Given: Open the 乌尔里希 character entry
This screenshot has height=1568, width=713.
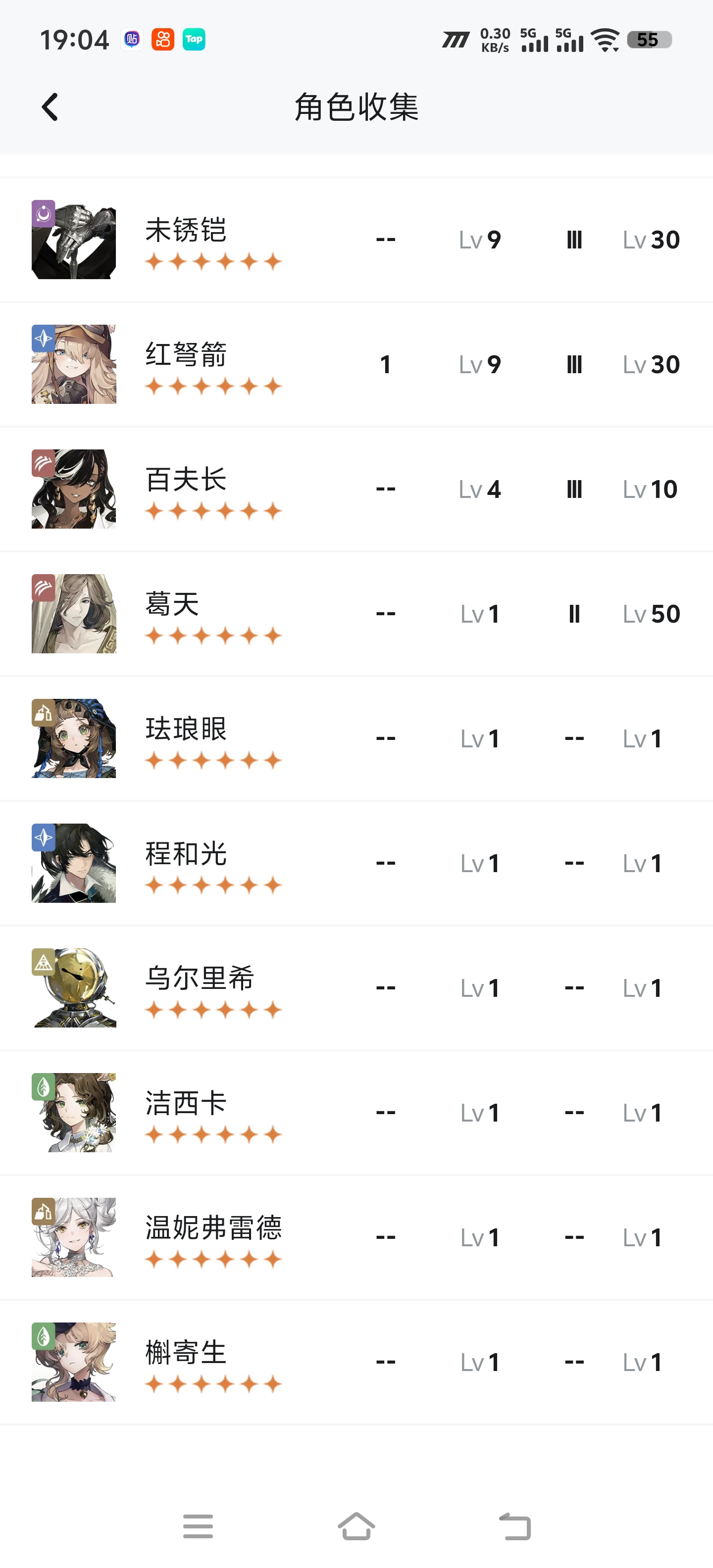Looking at the screenshot, I should tap(356, 988).
